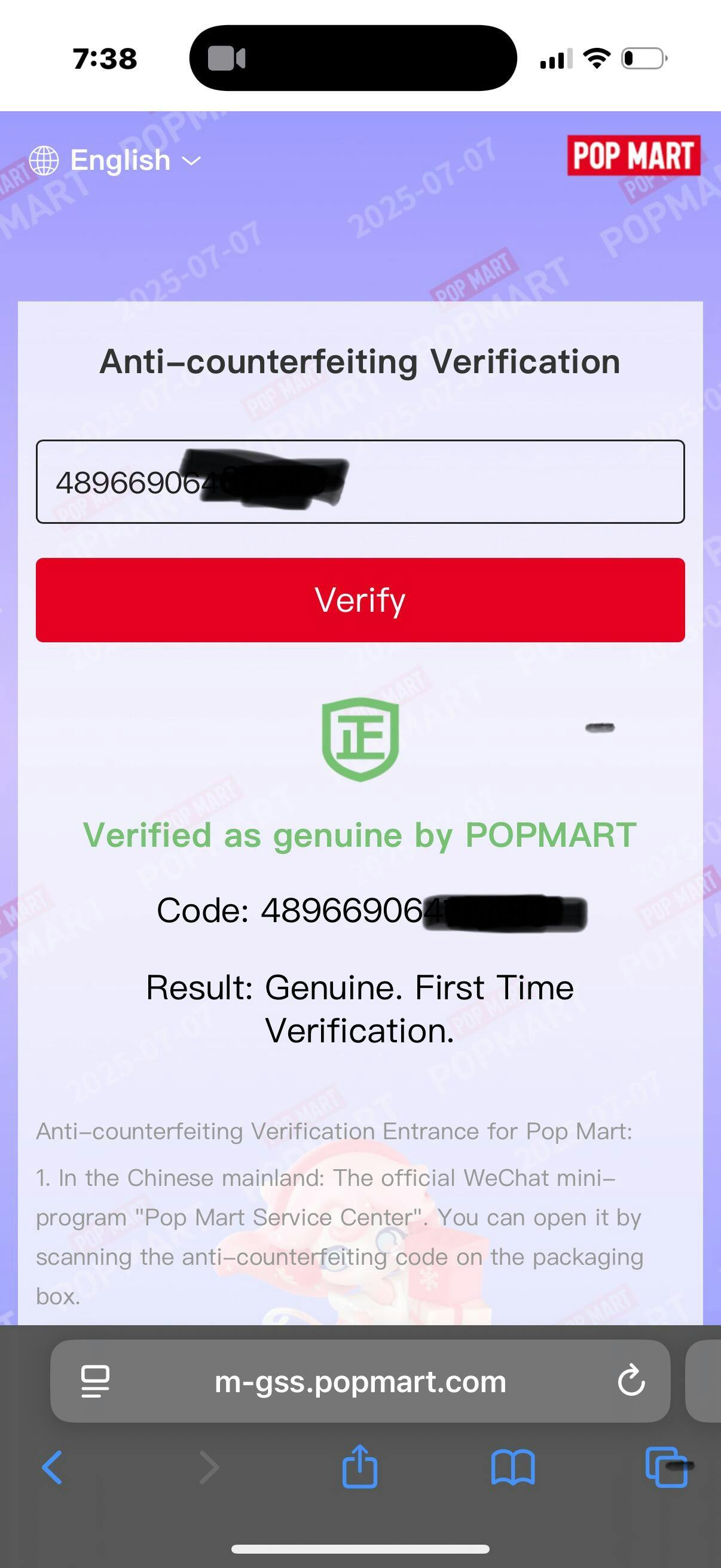Reload the page with the refresh icon
Viewport: 721px width, 1568px height.
[x=631, y=1380]
